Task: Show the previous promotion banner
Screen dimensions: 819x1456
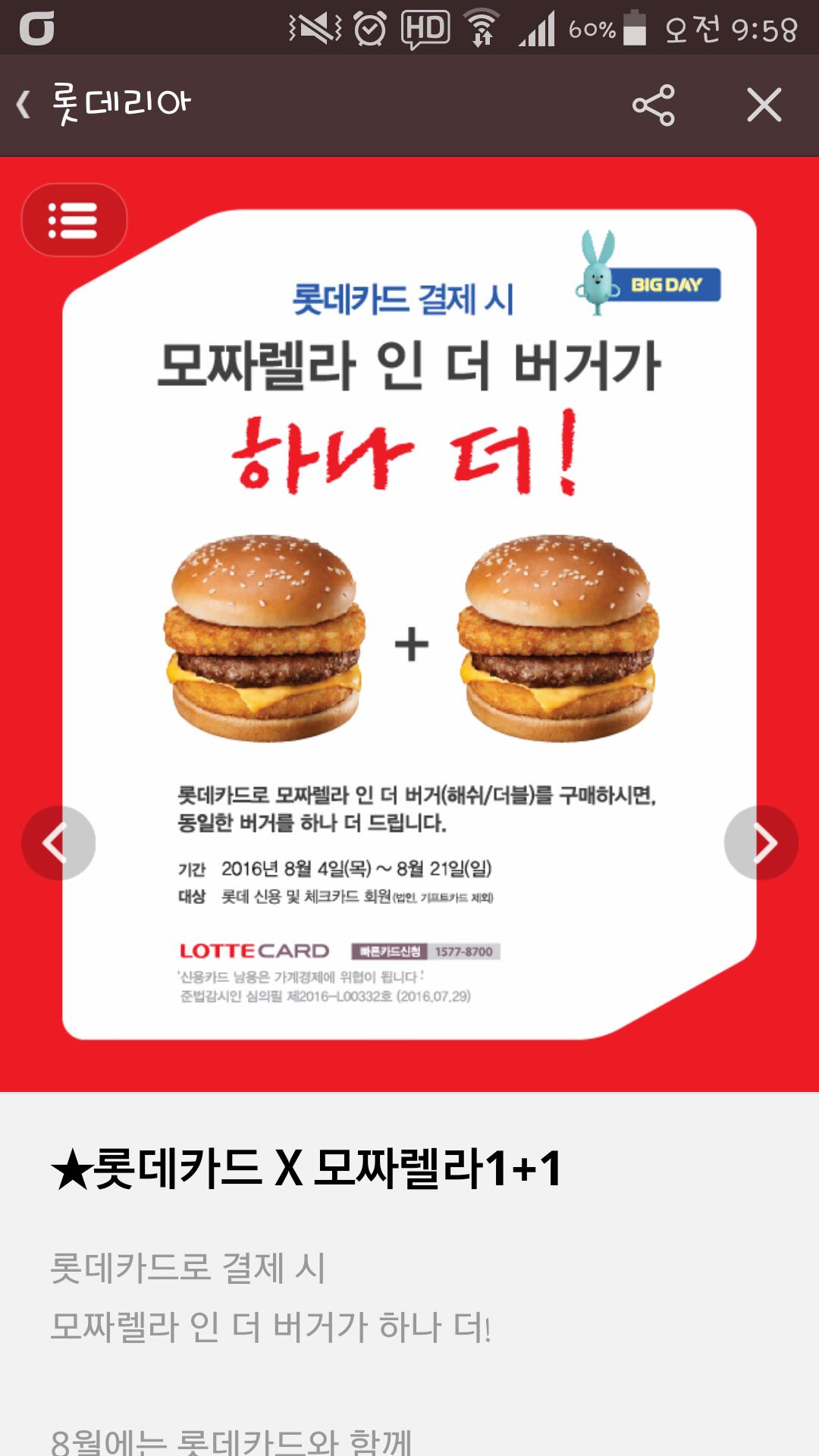Action: [x=58, y=843]
